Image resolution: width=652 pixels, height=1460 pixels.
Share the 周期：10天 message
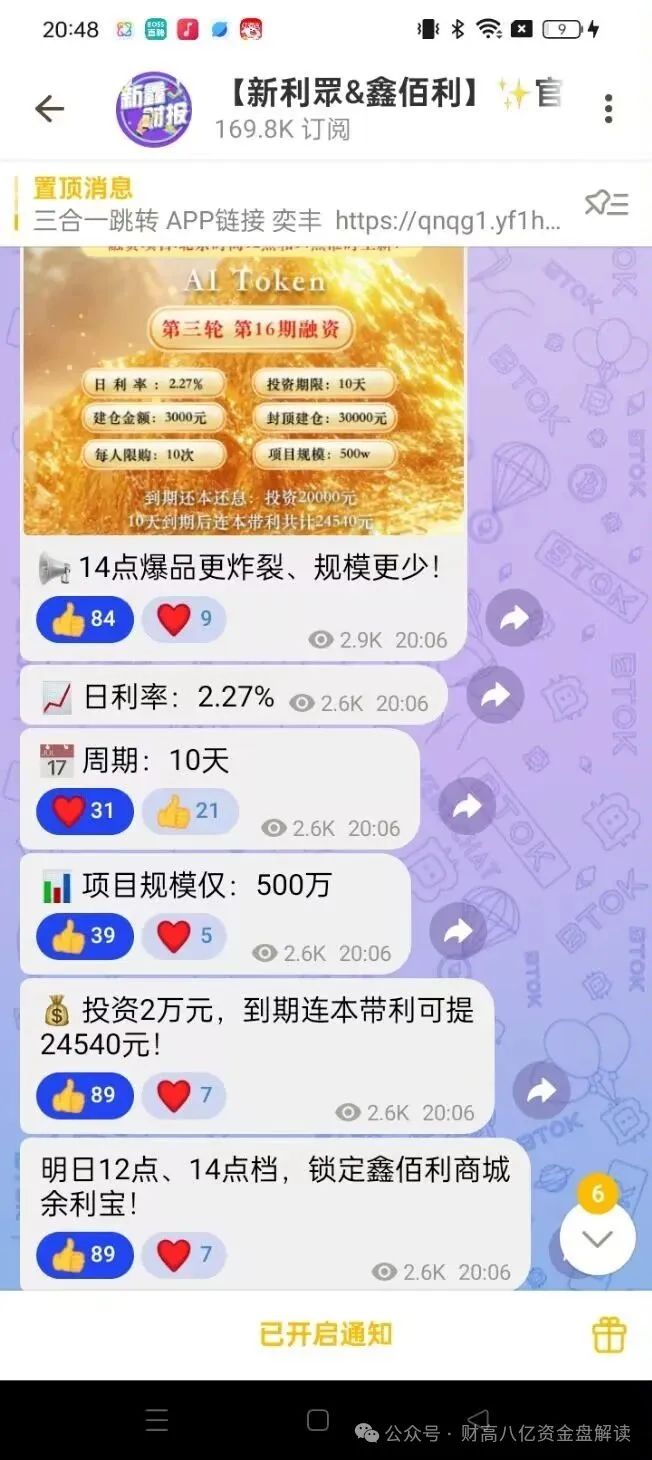[x=467, y=808]
